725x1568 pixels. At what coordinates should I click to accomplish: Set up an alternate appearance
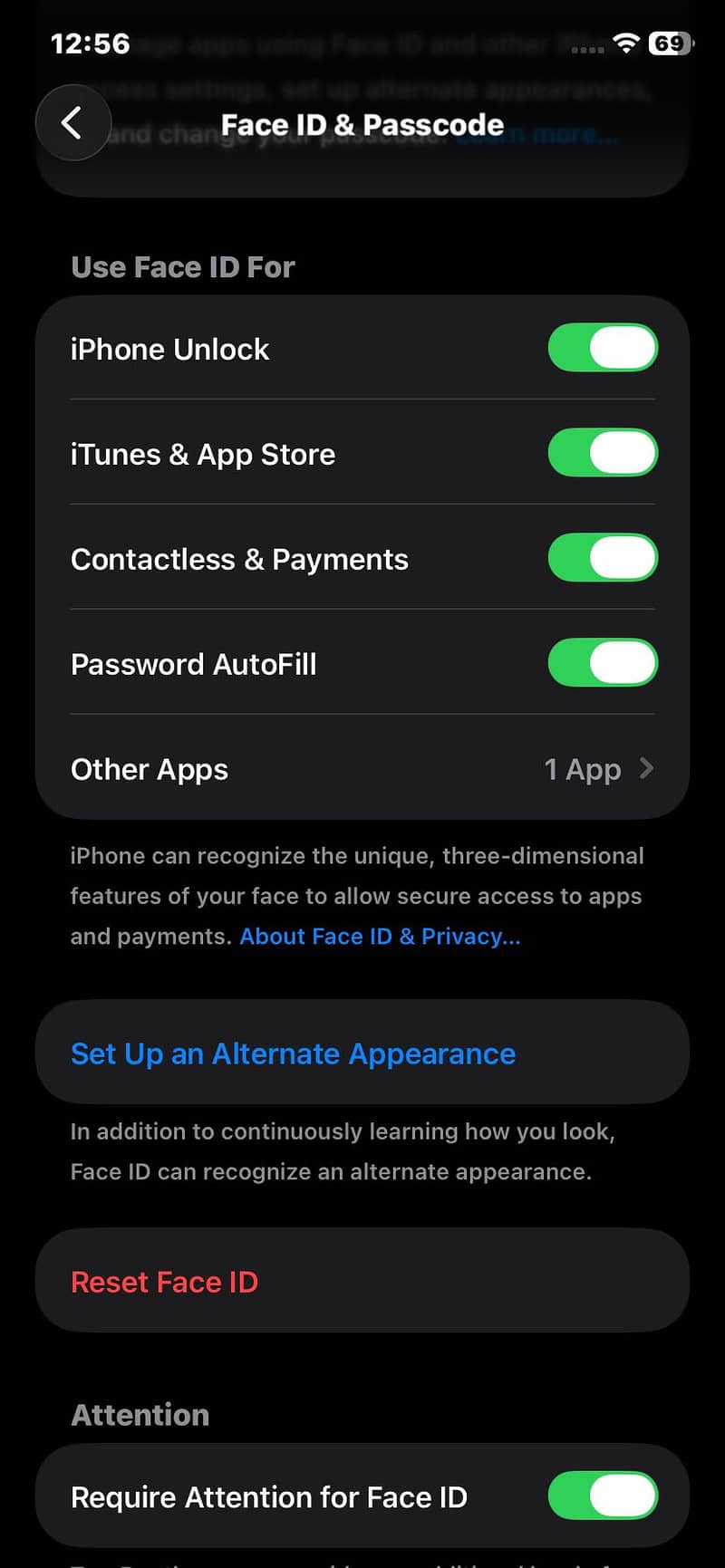pos(294,1053)
